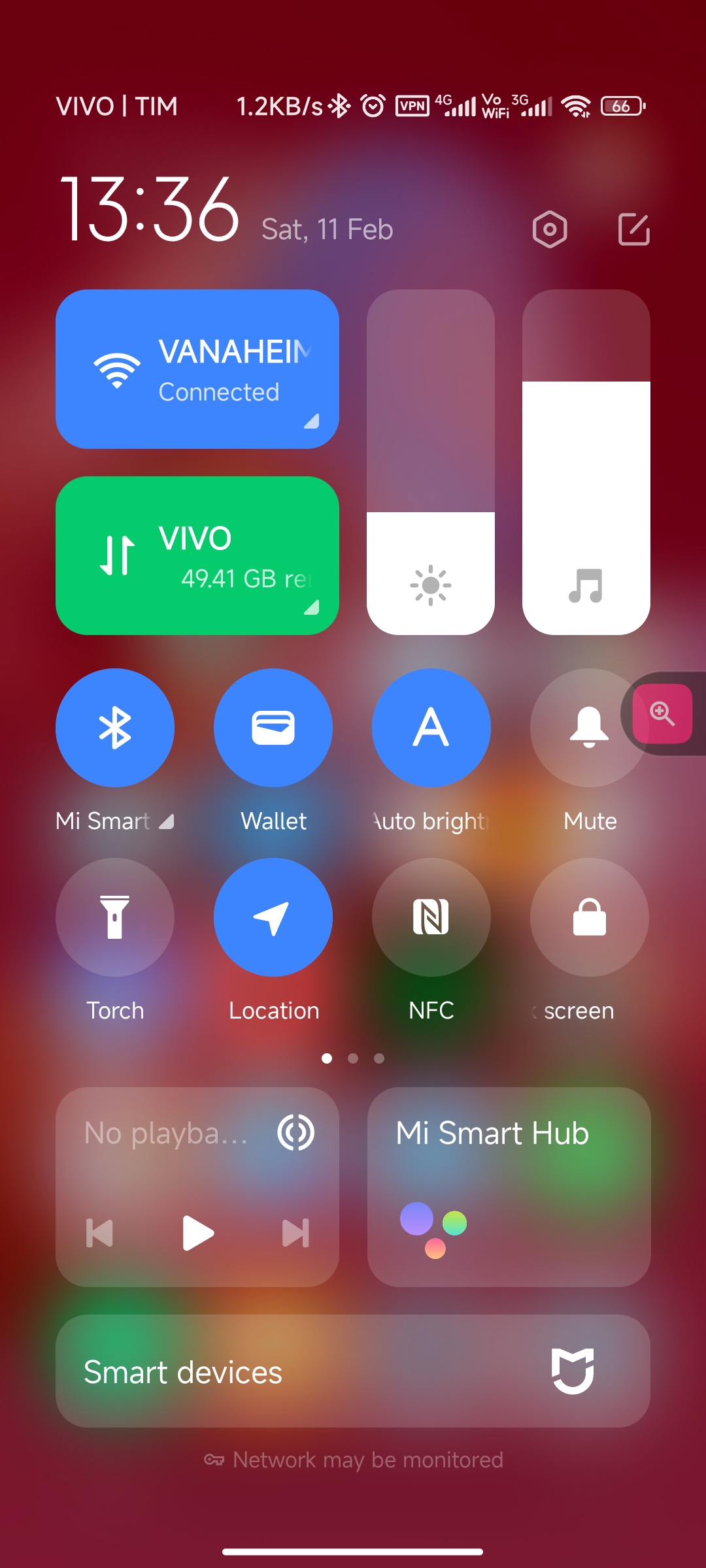The width and height of the screenshot is (706, 1568).
Task: Play media in the playback card
Action: (x=198, y=1233)
